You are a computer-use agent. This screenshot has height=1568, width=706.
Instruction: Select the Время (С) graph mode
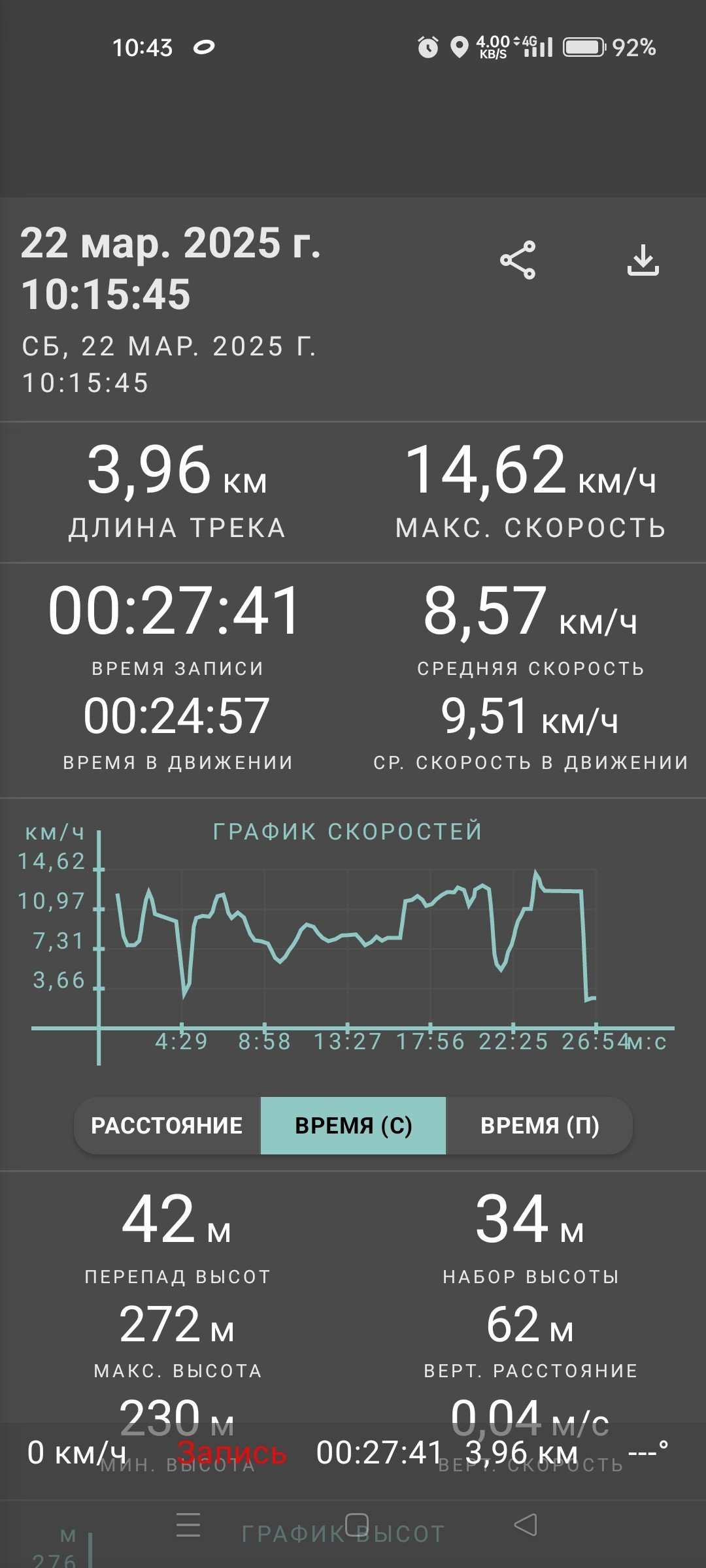click(353, 1125)
